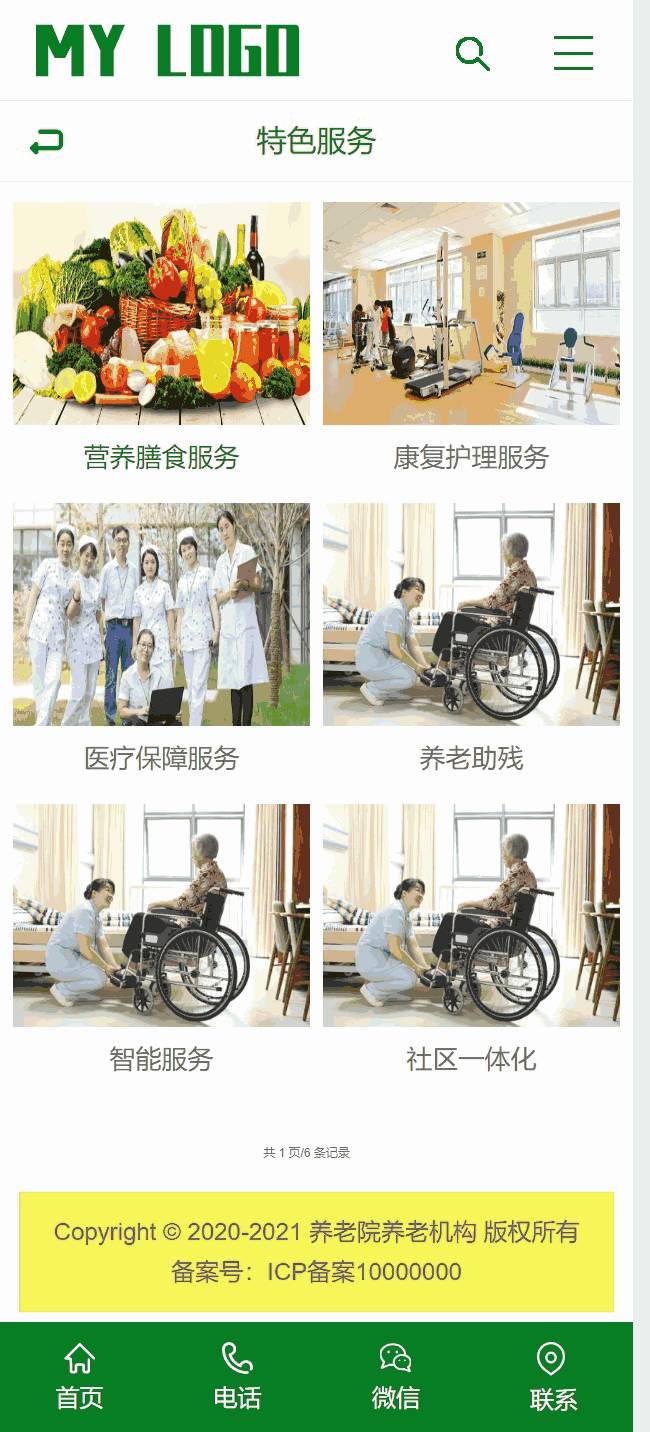Open the search magnifier icon
Image resolution: width=650 pixels, height=1432 pixels.
click(473, 53)
